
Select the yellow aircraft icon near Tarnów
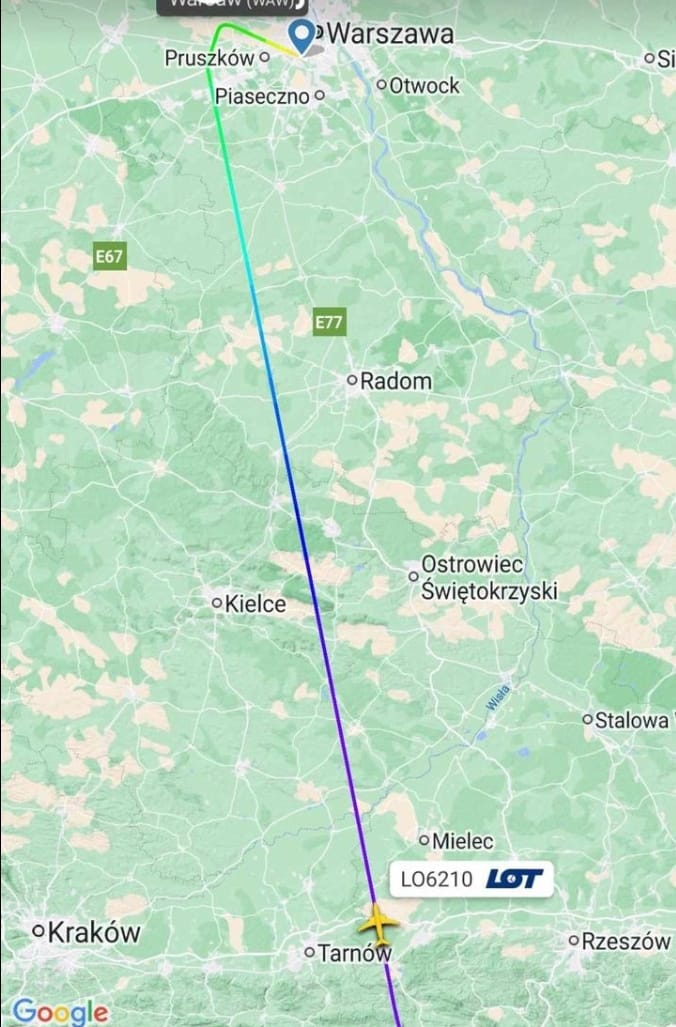pyautogui.click(x=378, y=923)
